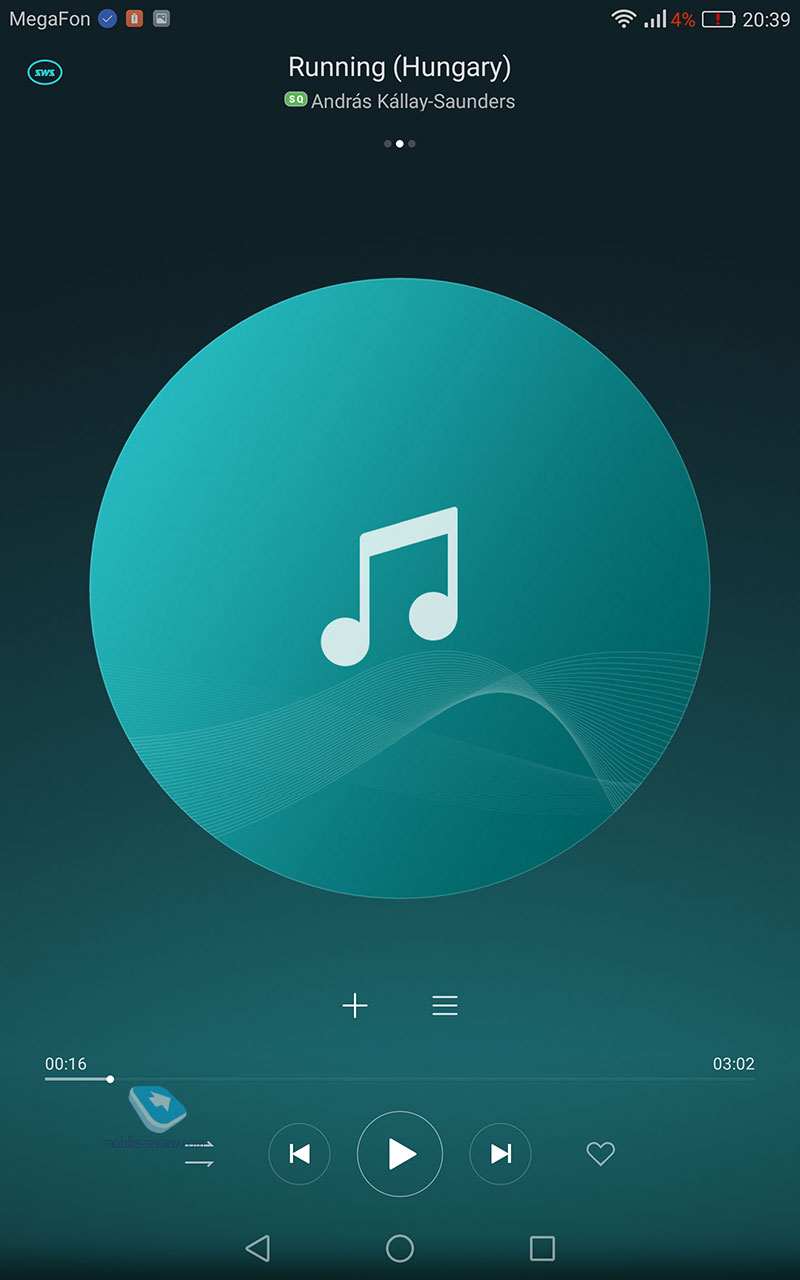Image resolution: width=800 pixels, height=1280 pixels.
Task: Skip to the previous track
Action: pyautogui.click(x=299, y=1154)
